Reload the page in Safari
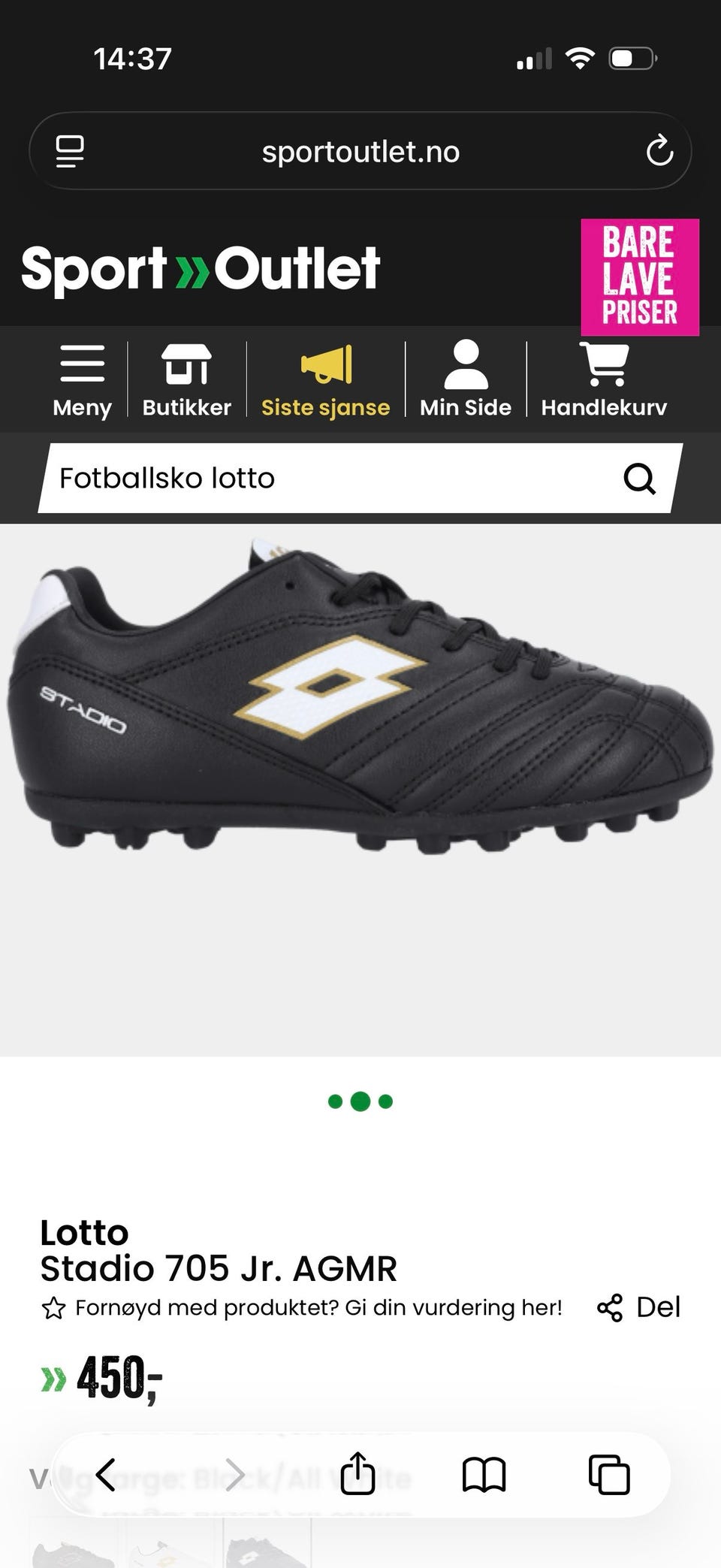The height and width of the screenshot is (1568, 721). coord(659,151)
